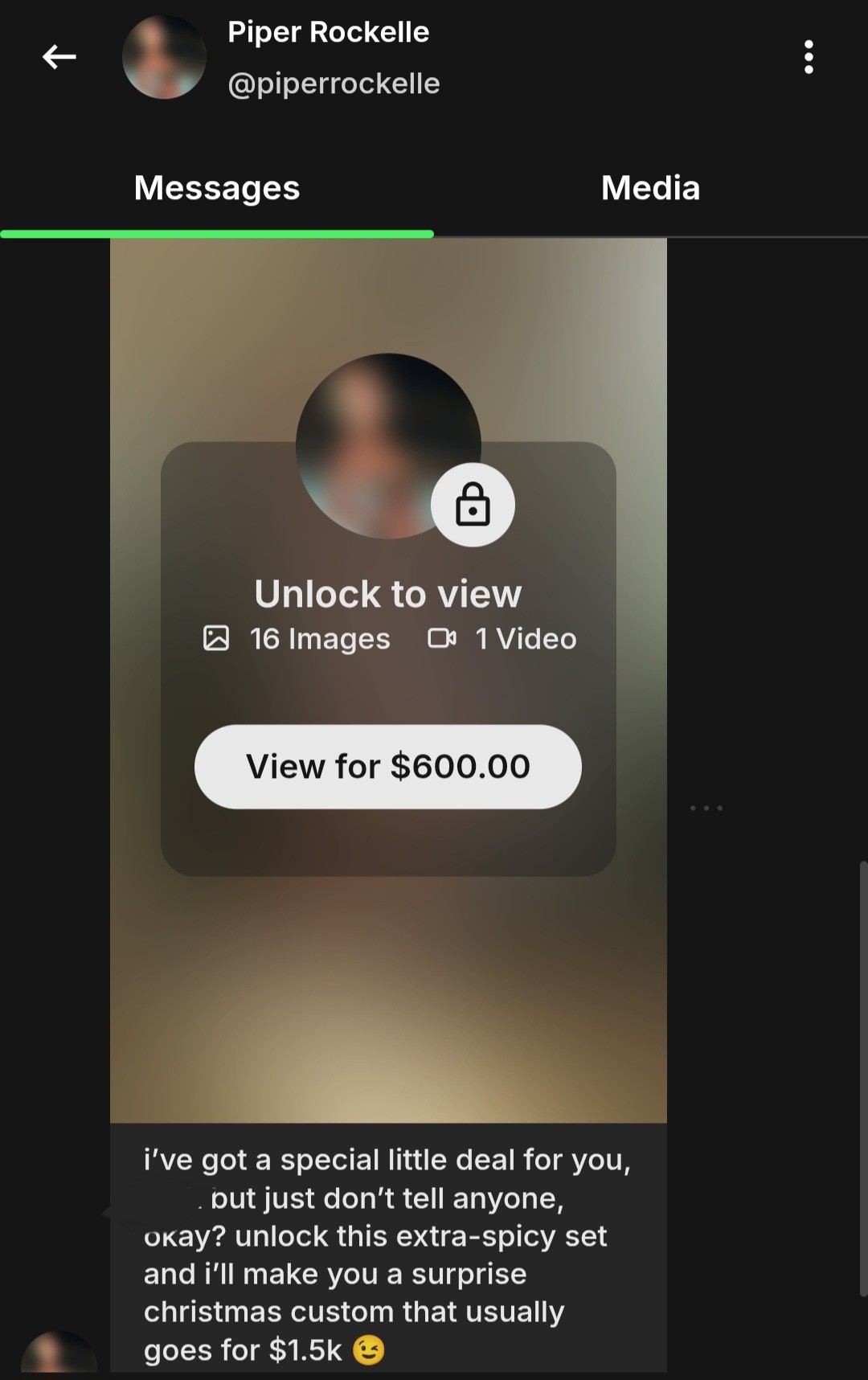The height and width of the screenshot is (1380, 868).
Task: Open Piper Rockelle's profile picture
Action: 164,57
